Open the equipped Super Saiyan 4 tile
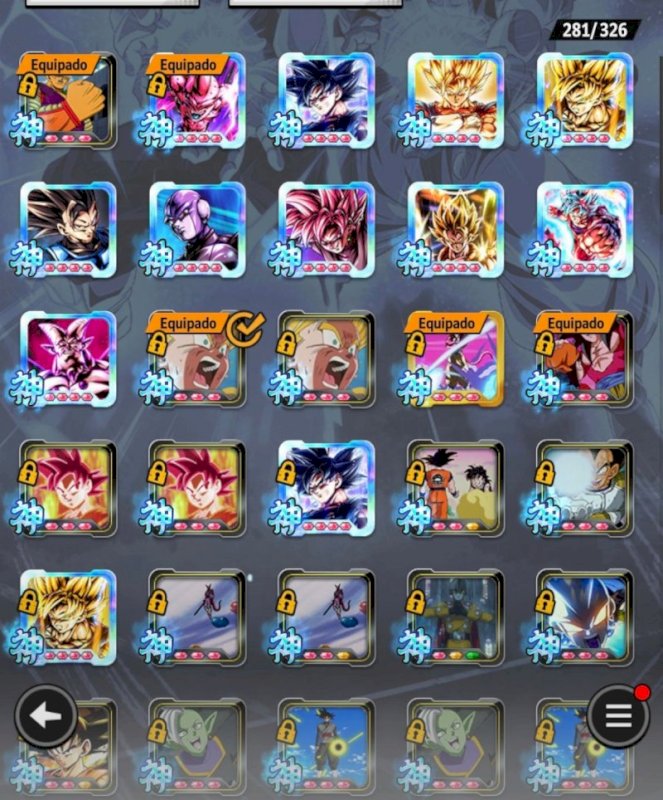This screenshot has width=663, height=800. (585, 359)
